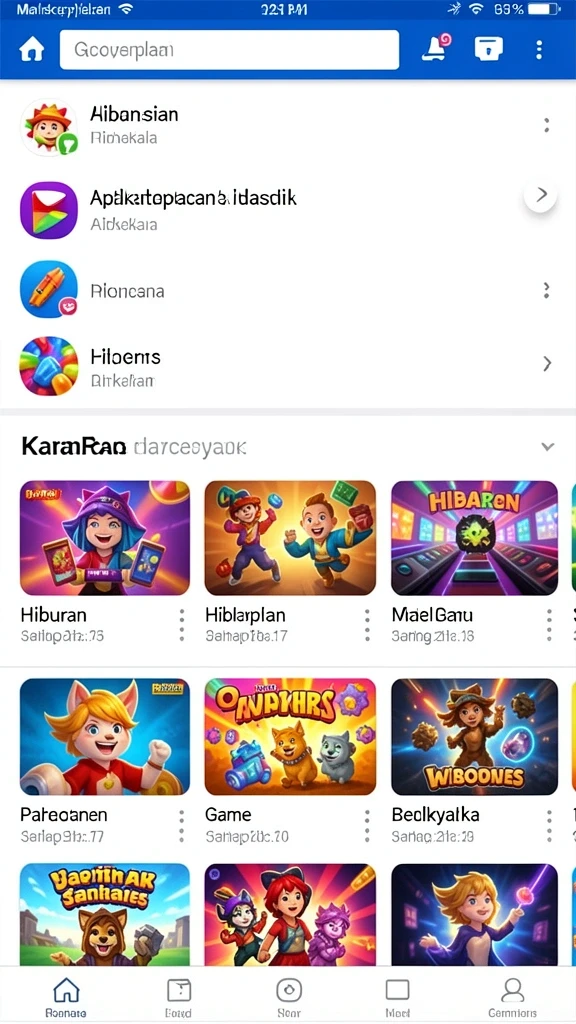
Task: Tap the home icon in the top bar
Action: [x=31, y=50]
